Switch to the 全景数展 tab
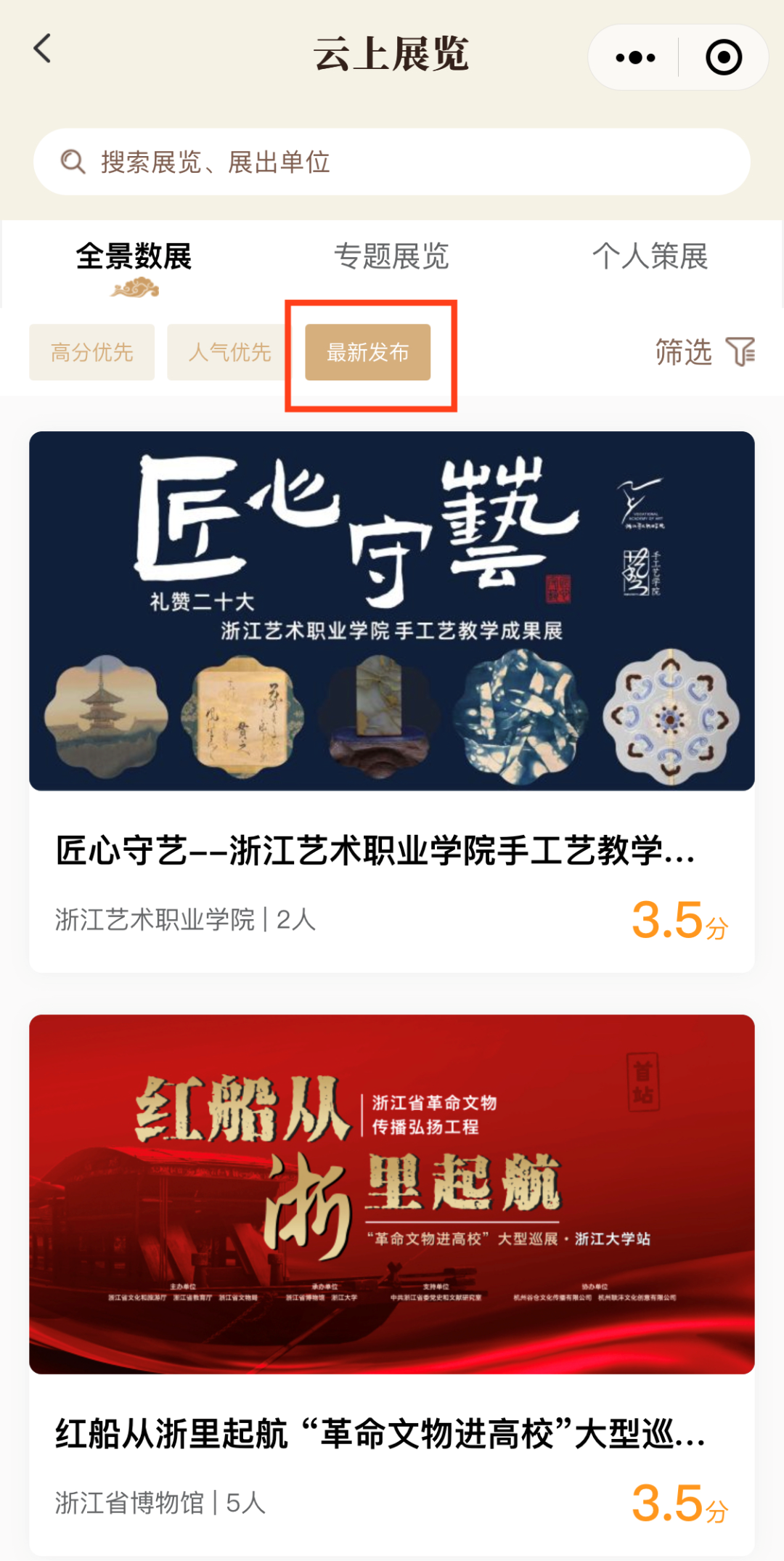Viewport: 784px width, 1561px height. [x=134, y=257]
